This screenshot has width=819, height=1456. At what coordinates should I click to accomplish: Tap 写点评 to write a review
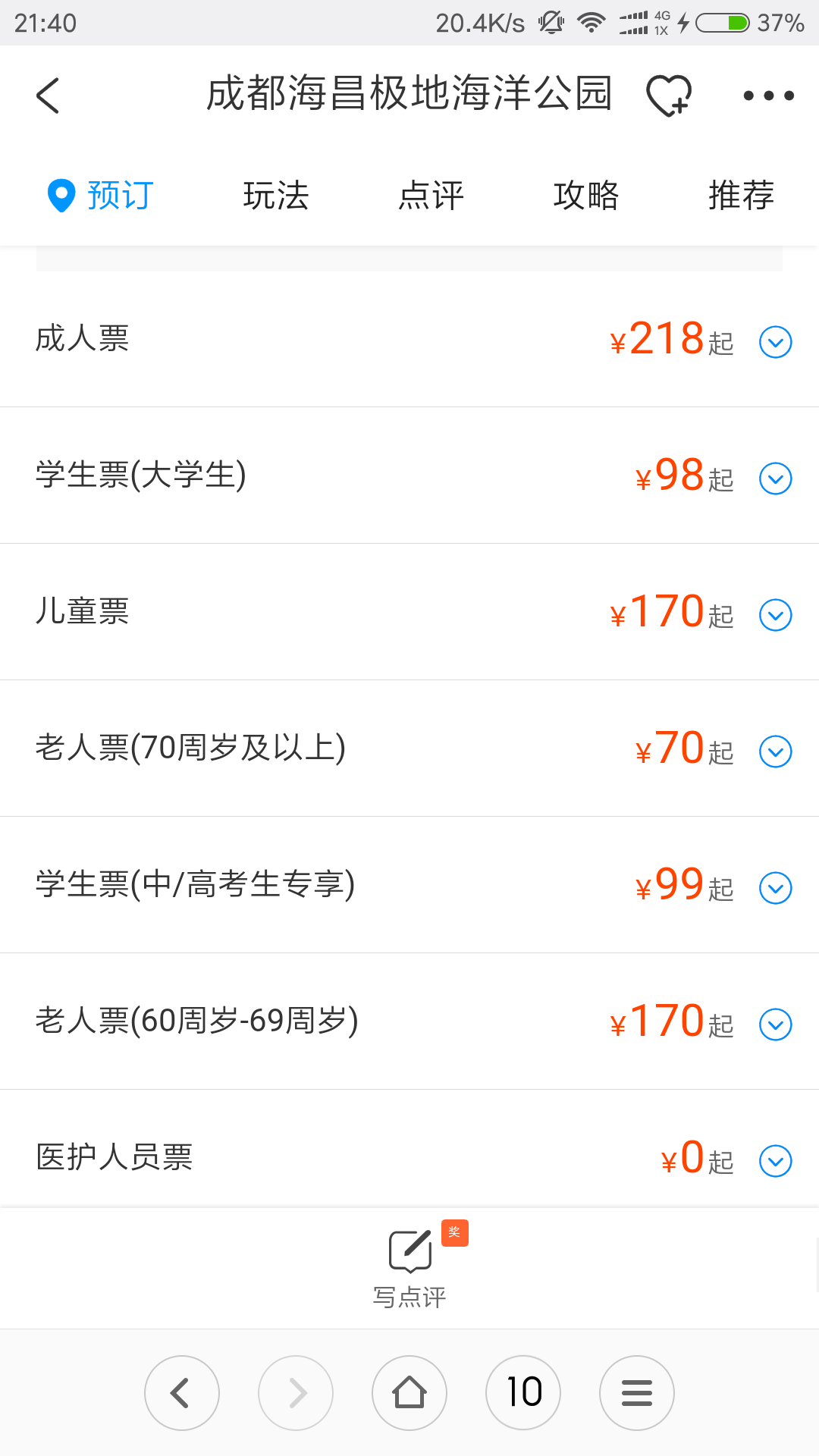click(409, 1268)
